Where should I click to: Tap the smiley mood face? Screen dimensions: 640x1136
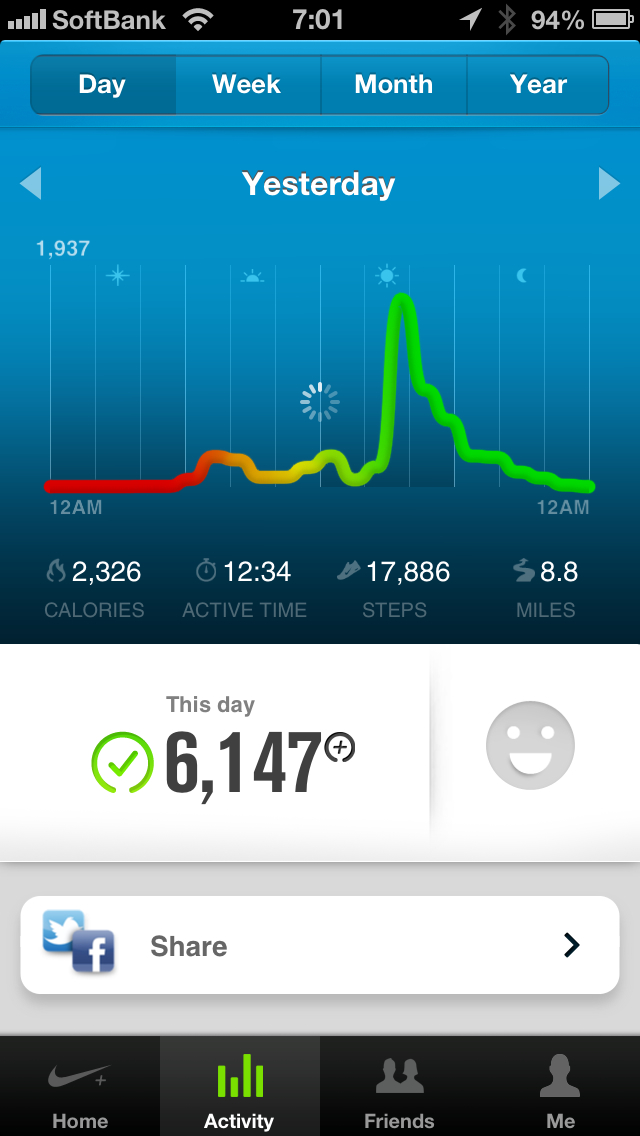(x=530, y=745)
